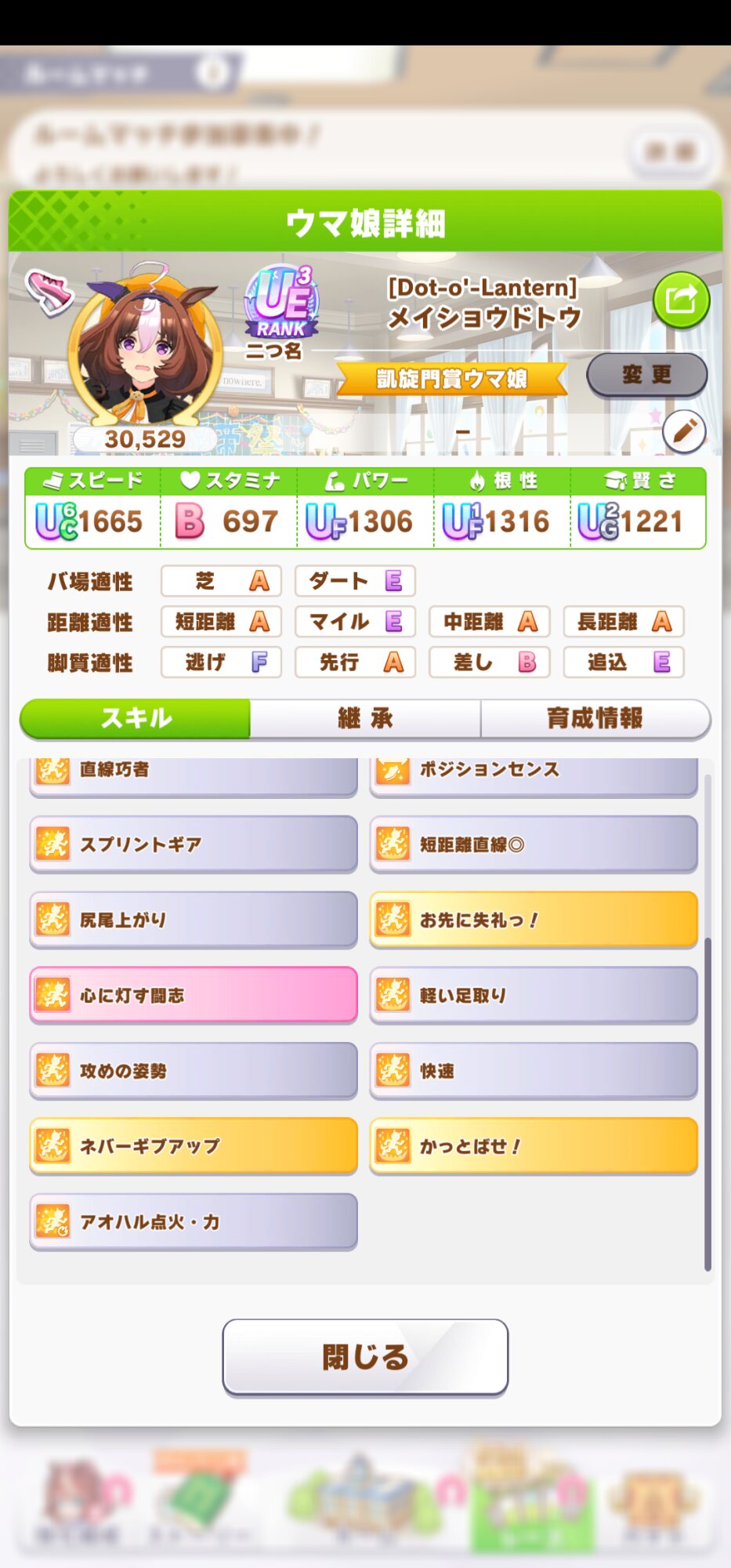The width and height of the screenshot is (731, 1568).
Task: Tap the green share icon
Action: (681, 299)
